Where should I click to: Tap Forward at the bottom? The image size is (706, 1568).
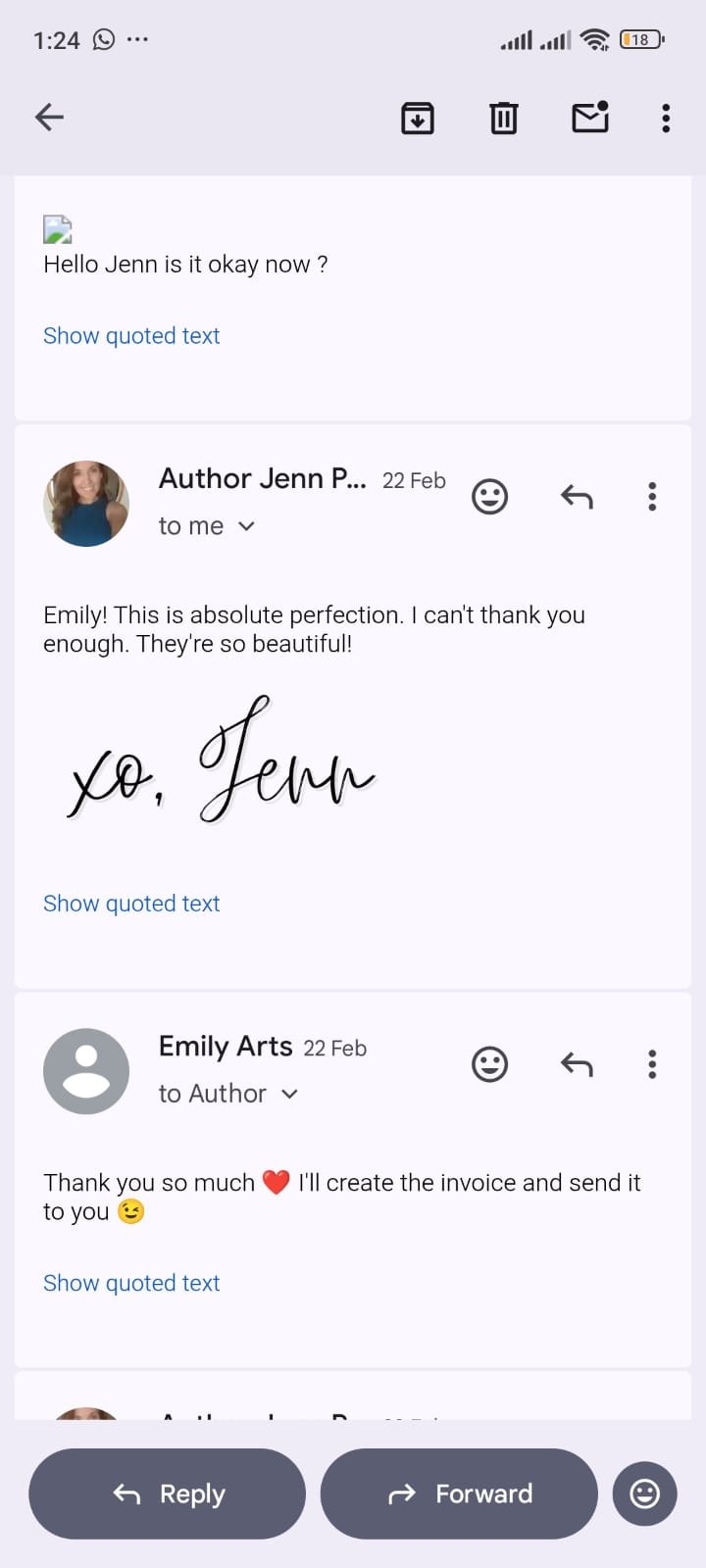[458, 1494]
